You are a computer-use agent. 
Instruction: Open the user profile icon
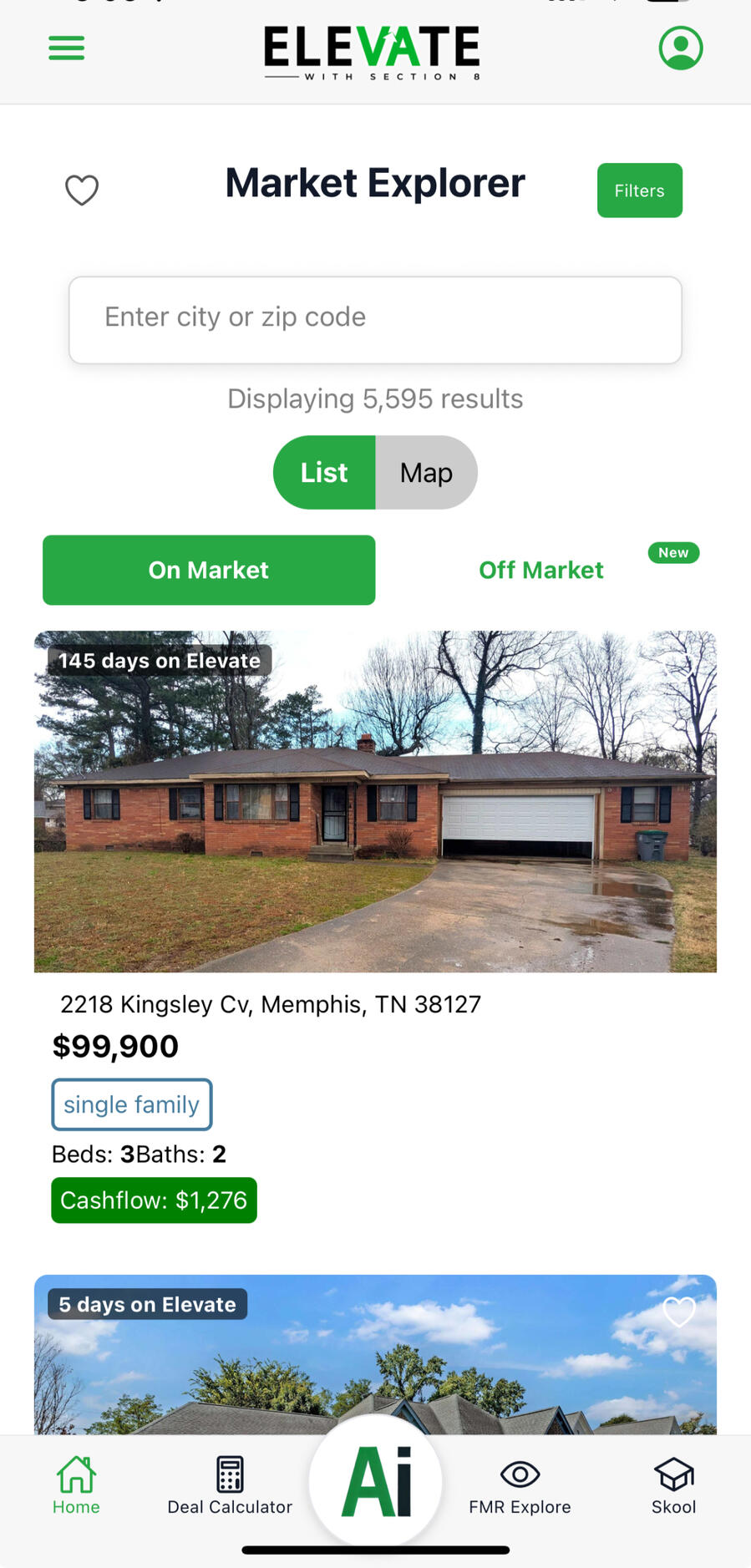point(680,48)
